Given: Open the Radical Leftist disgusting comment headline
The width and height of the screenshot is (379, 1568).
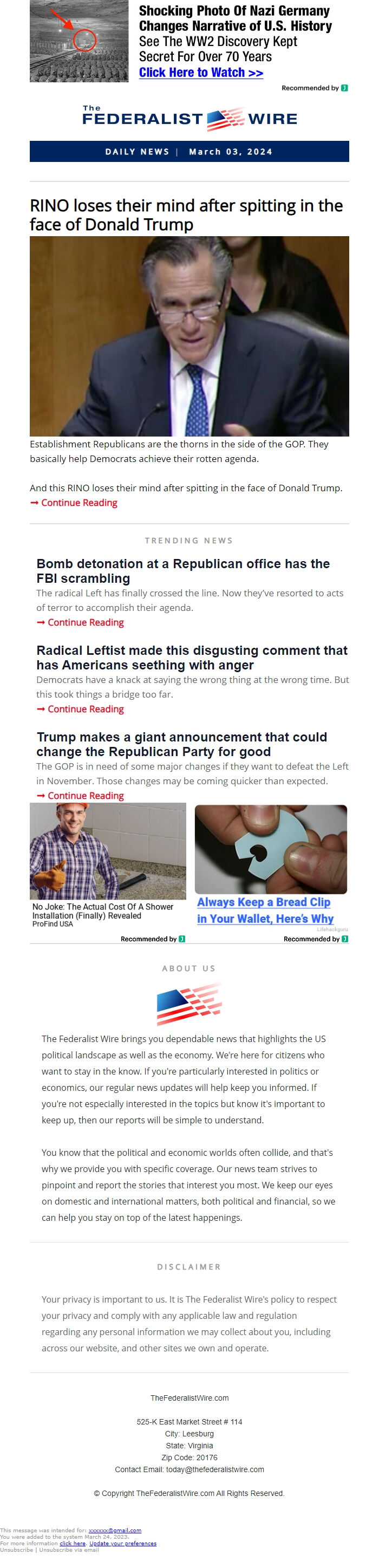Looking at the screenshot, I should pyautogui.click(x=192, y=658).
